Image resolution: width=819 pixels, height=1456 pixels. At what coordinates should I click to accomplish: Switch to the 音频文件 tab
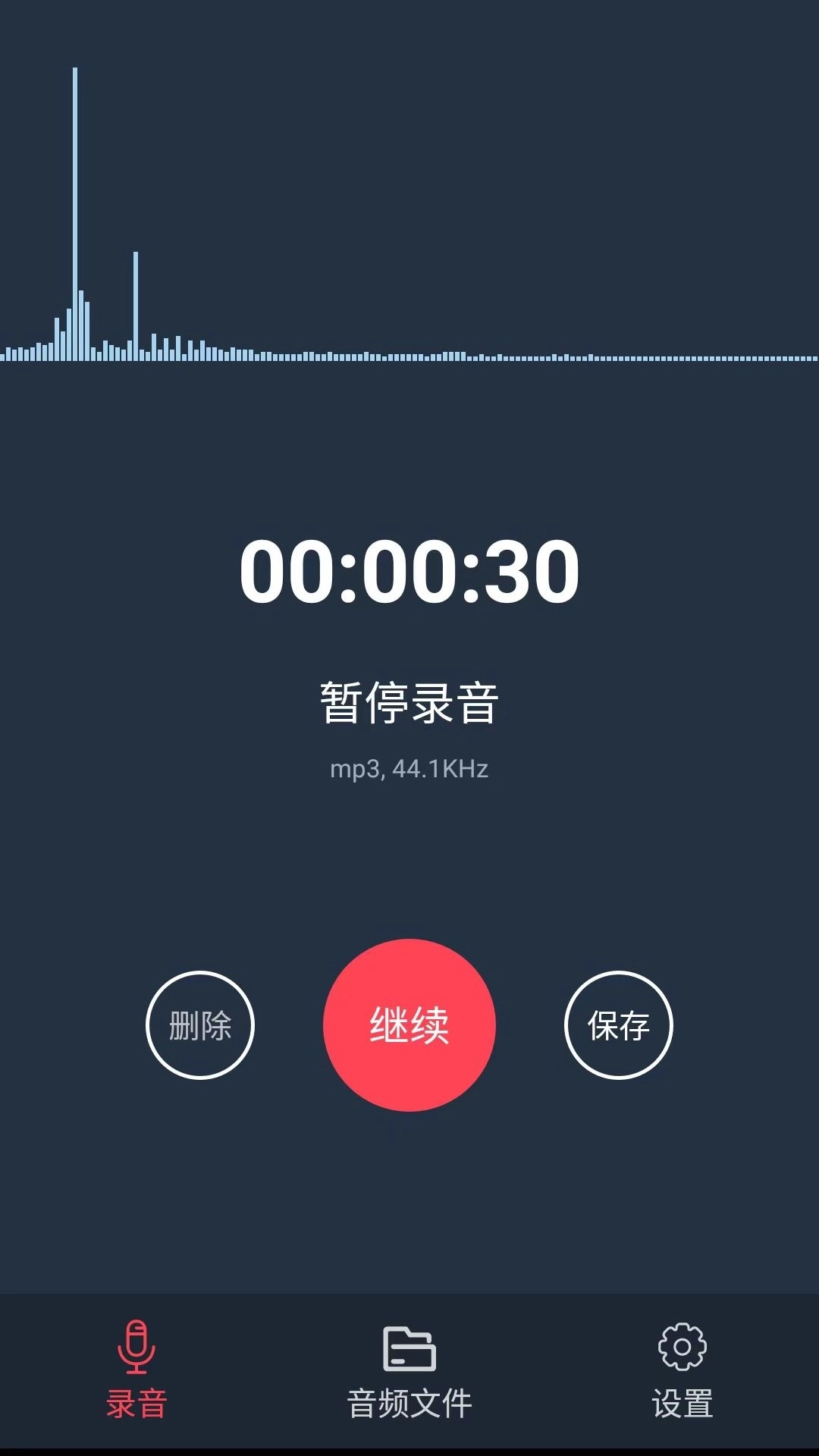point(409,1399)
